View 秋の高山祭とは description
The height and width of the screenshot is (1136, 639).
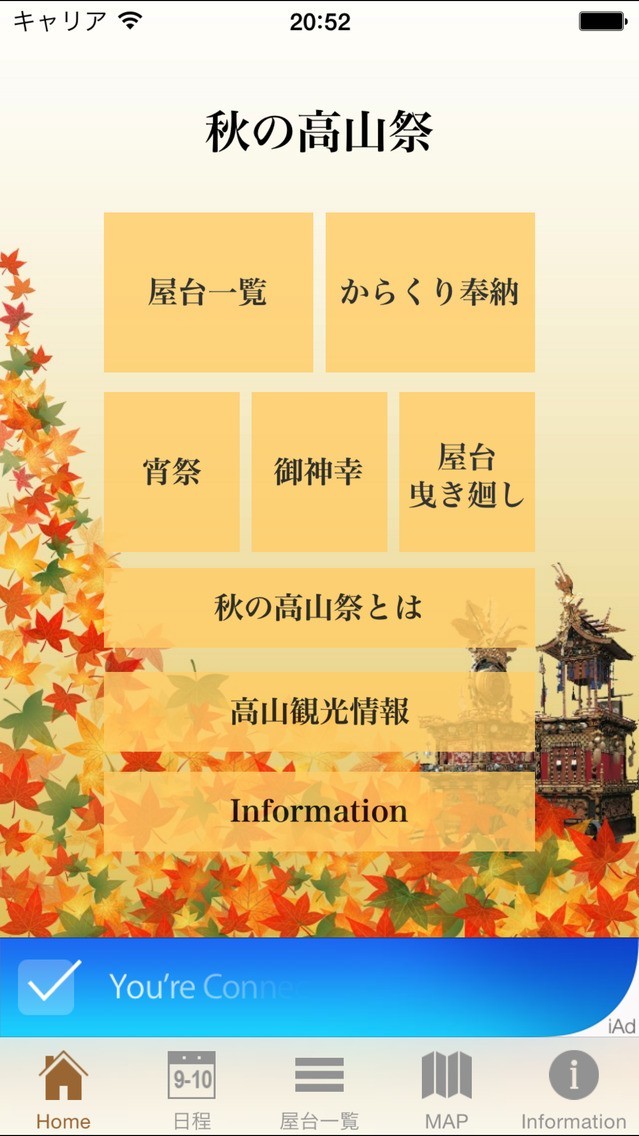click(x=319, y=608)
